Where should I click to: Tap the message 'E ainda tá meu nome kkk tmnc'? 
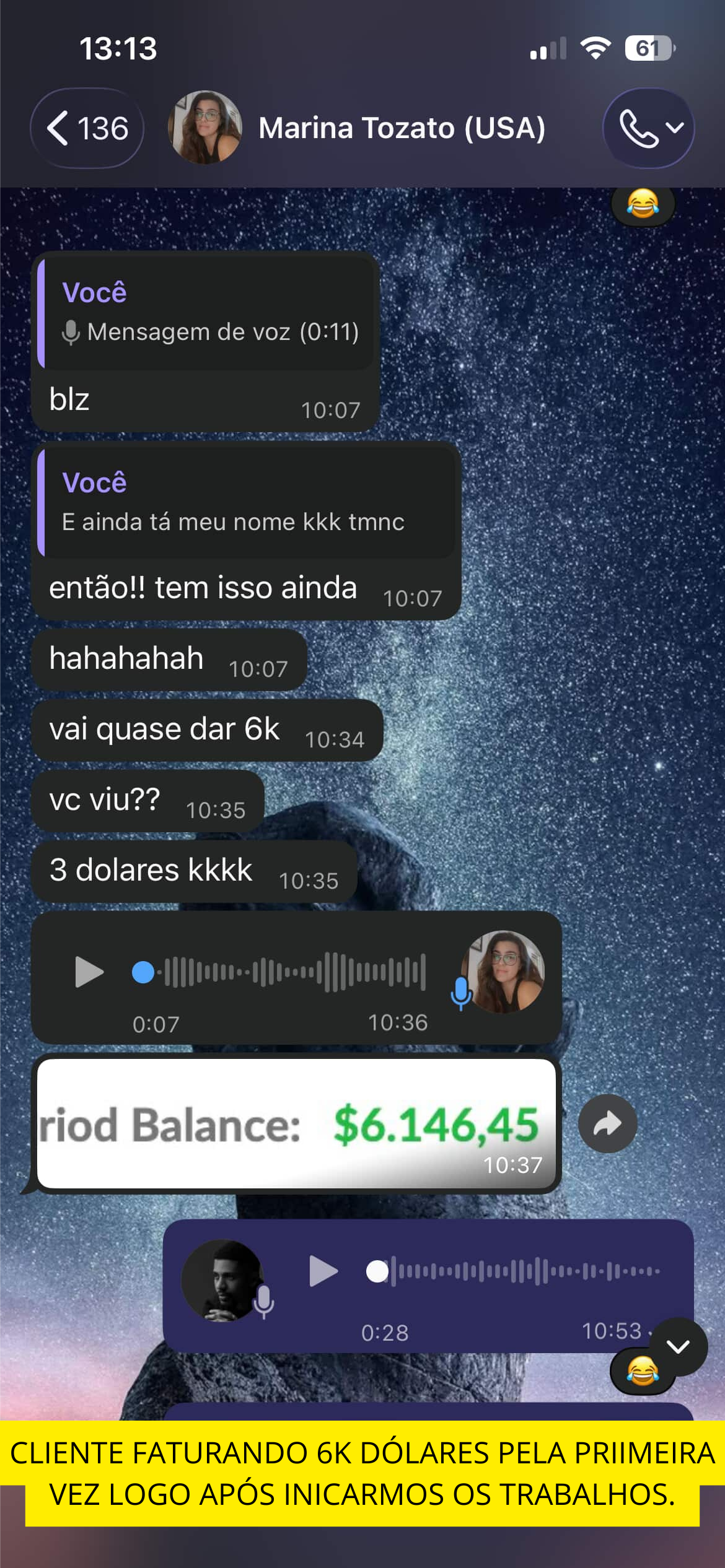(229, 522)
